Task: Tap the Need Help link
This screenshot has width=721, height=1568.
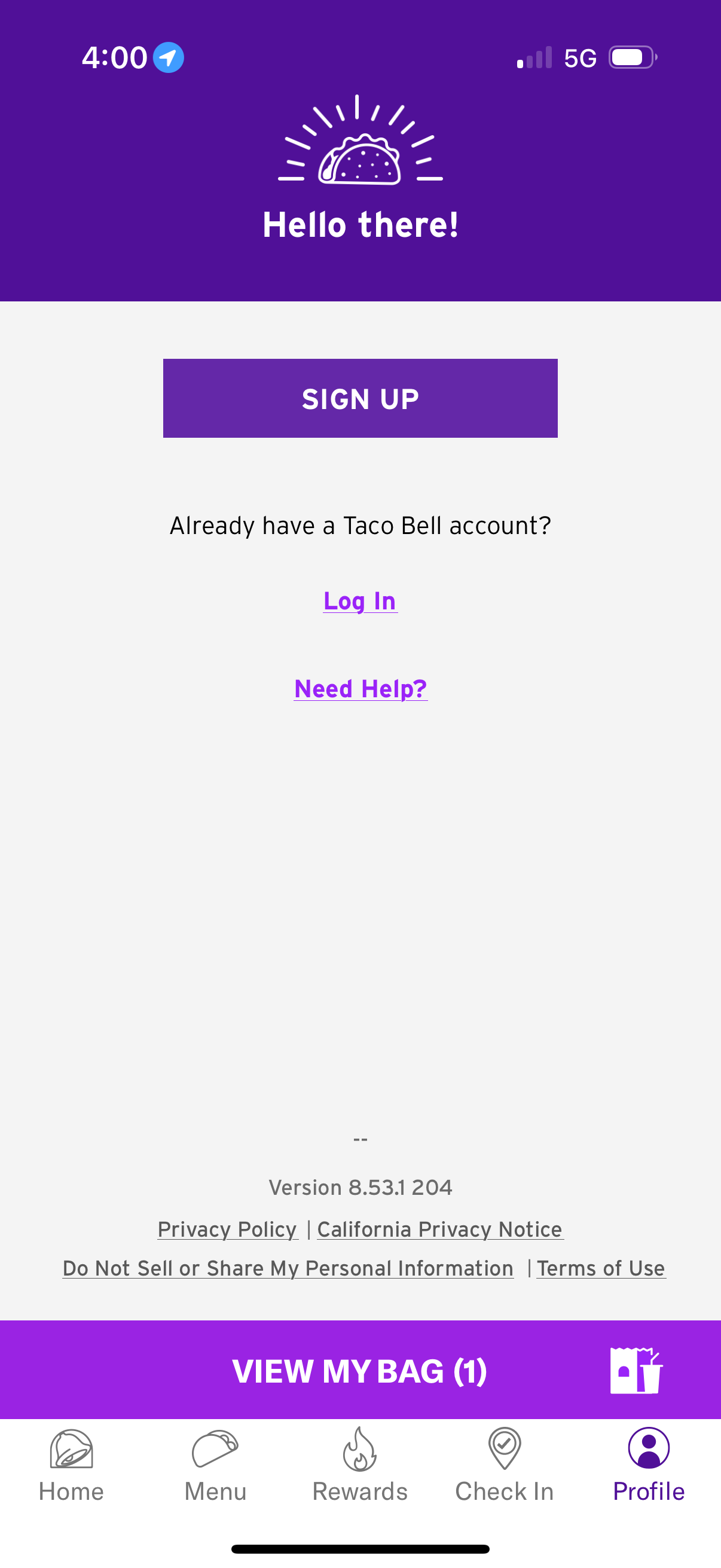Action: click(x=360, y=688)
